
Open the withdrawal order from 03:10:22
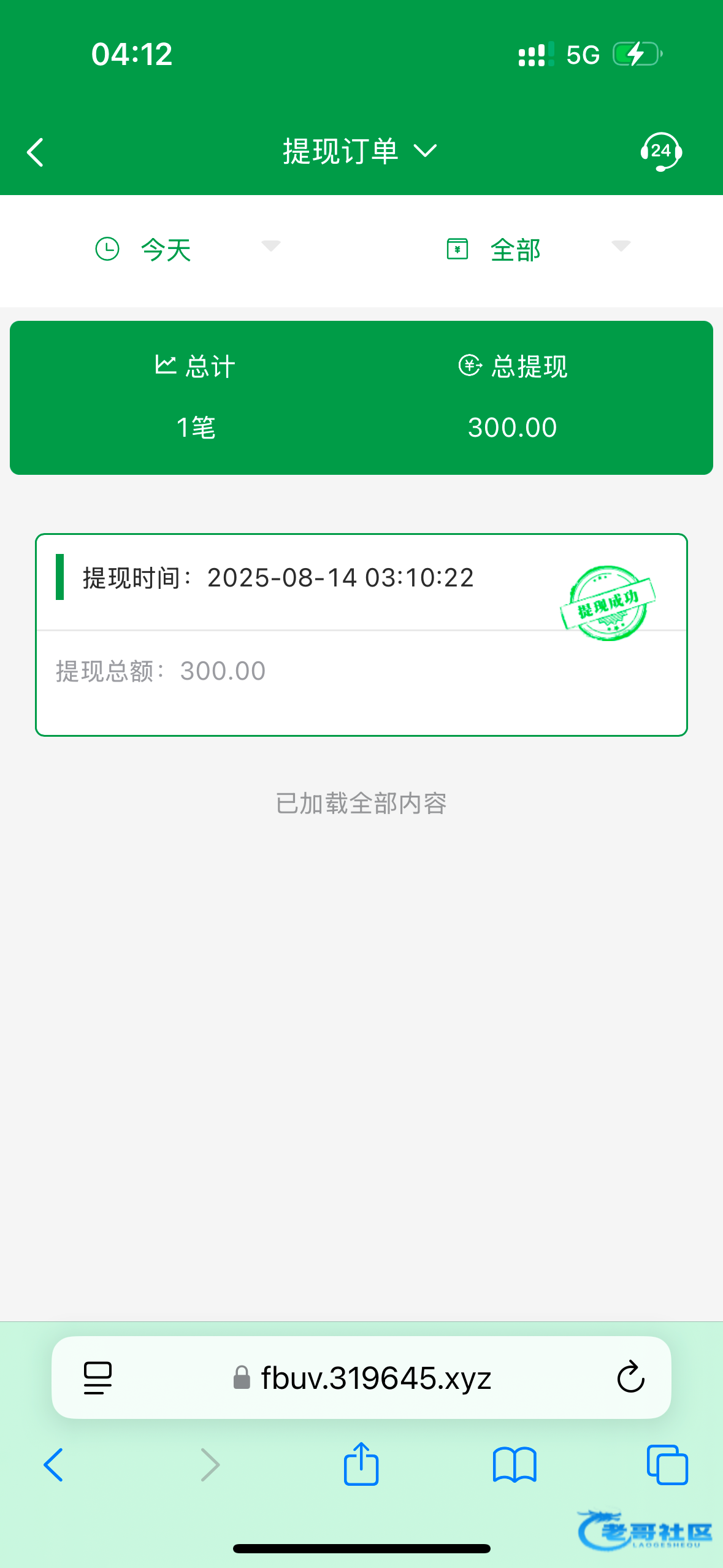click(x=361, y=635)
